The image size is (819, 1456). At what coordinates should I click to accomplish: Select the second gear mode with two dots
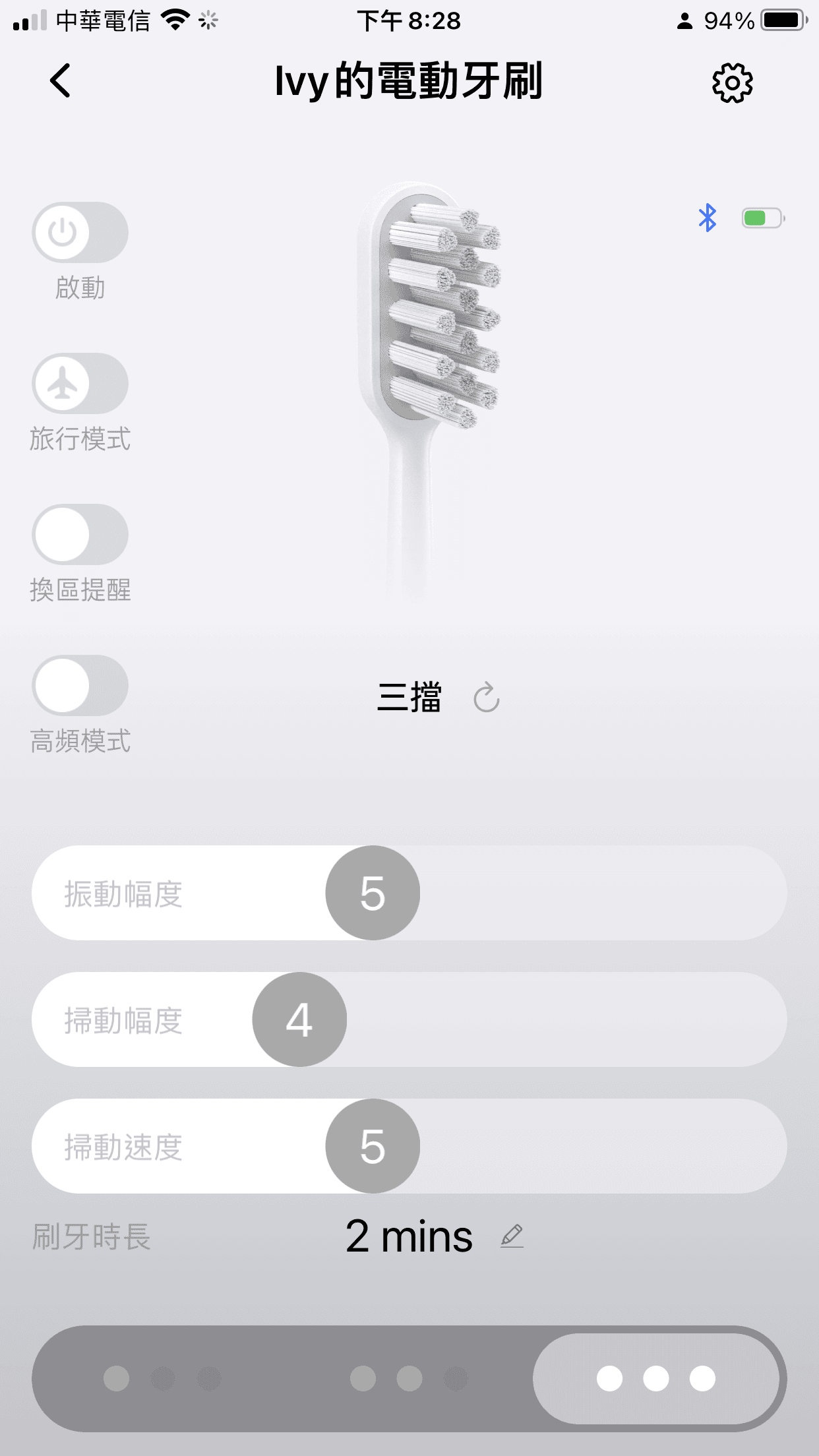point(409,1378)
